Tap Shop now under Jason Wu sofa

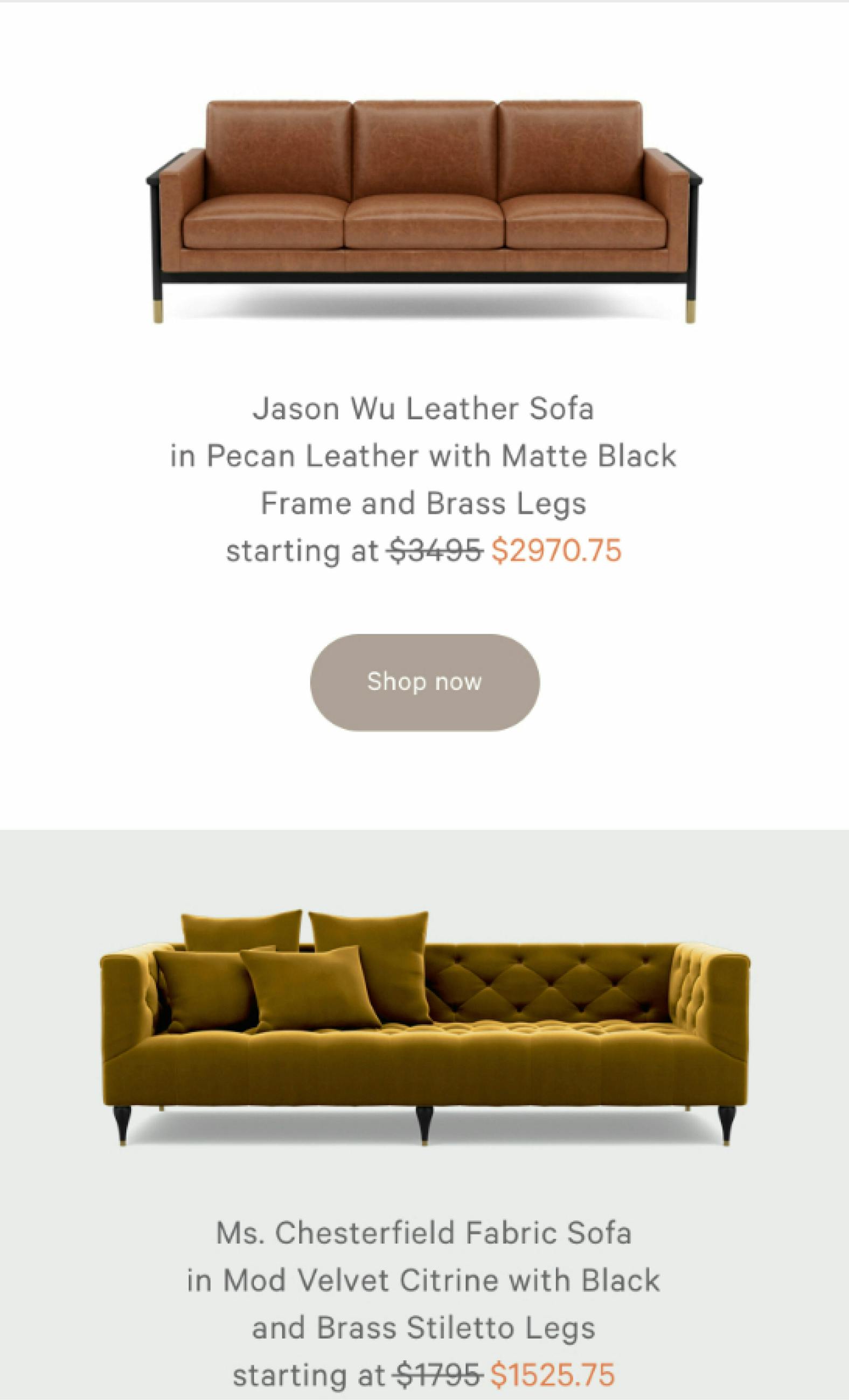pos(424,682)
